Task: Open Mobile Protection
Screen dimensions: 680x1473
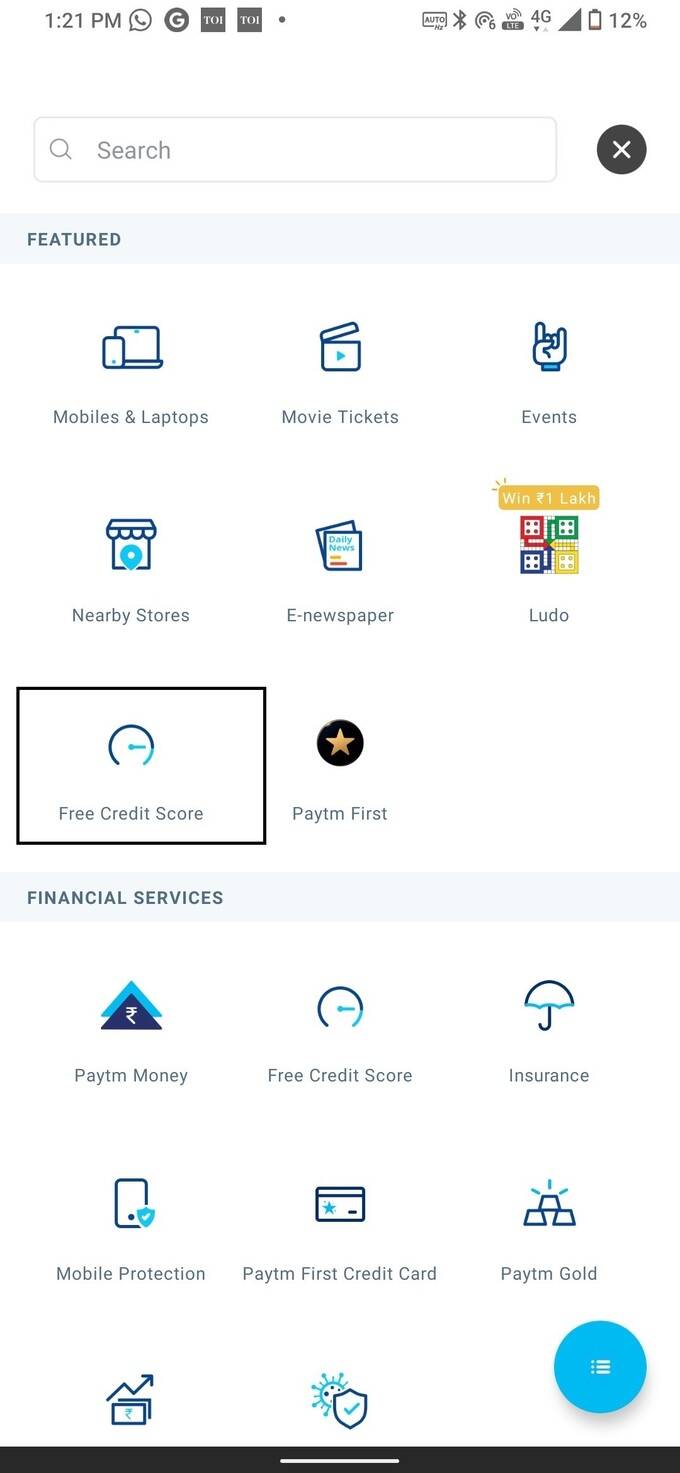Action: (x=131, y=1229)
